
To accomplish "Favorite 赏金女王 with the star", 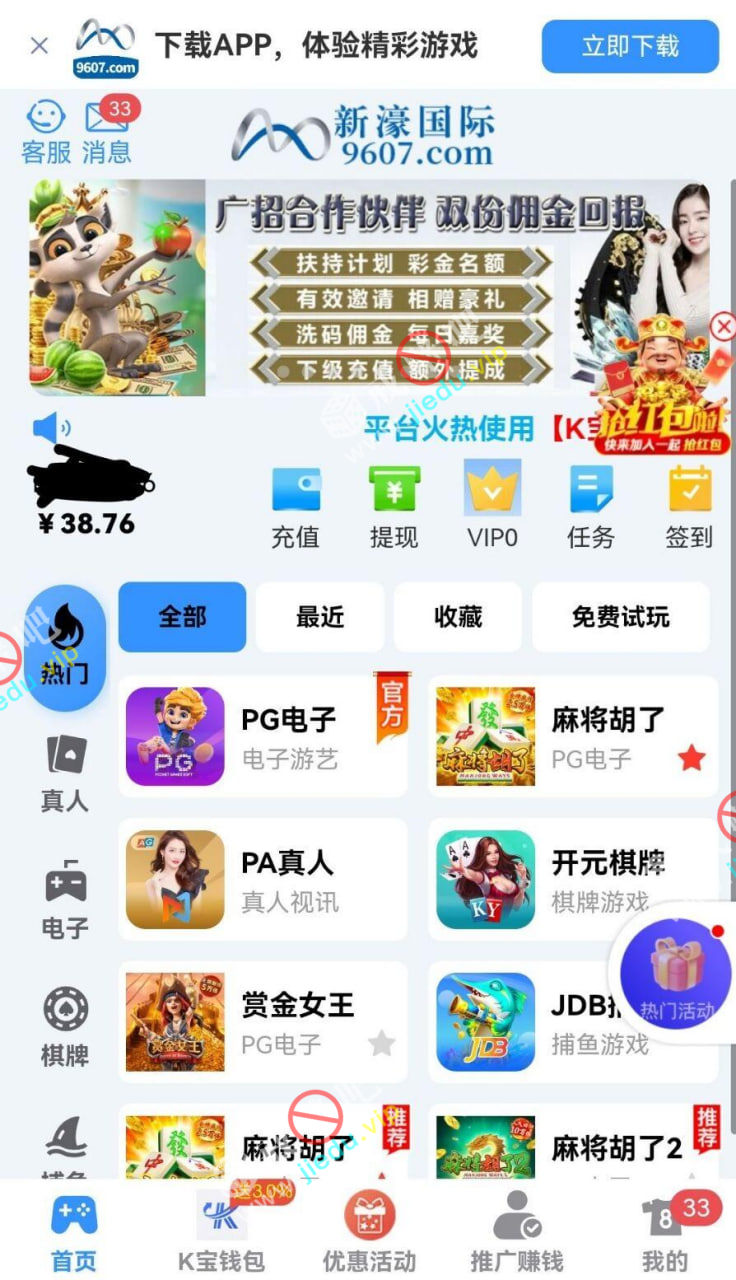I will coord(381,1044).
